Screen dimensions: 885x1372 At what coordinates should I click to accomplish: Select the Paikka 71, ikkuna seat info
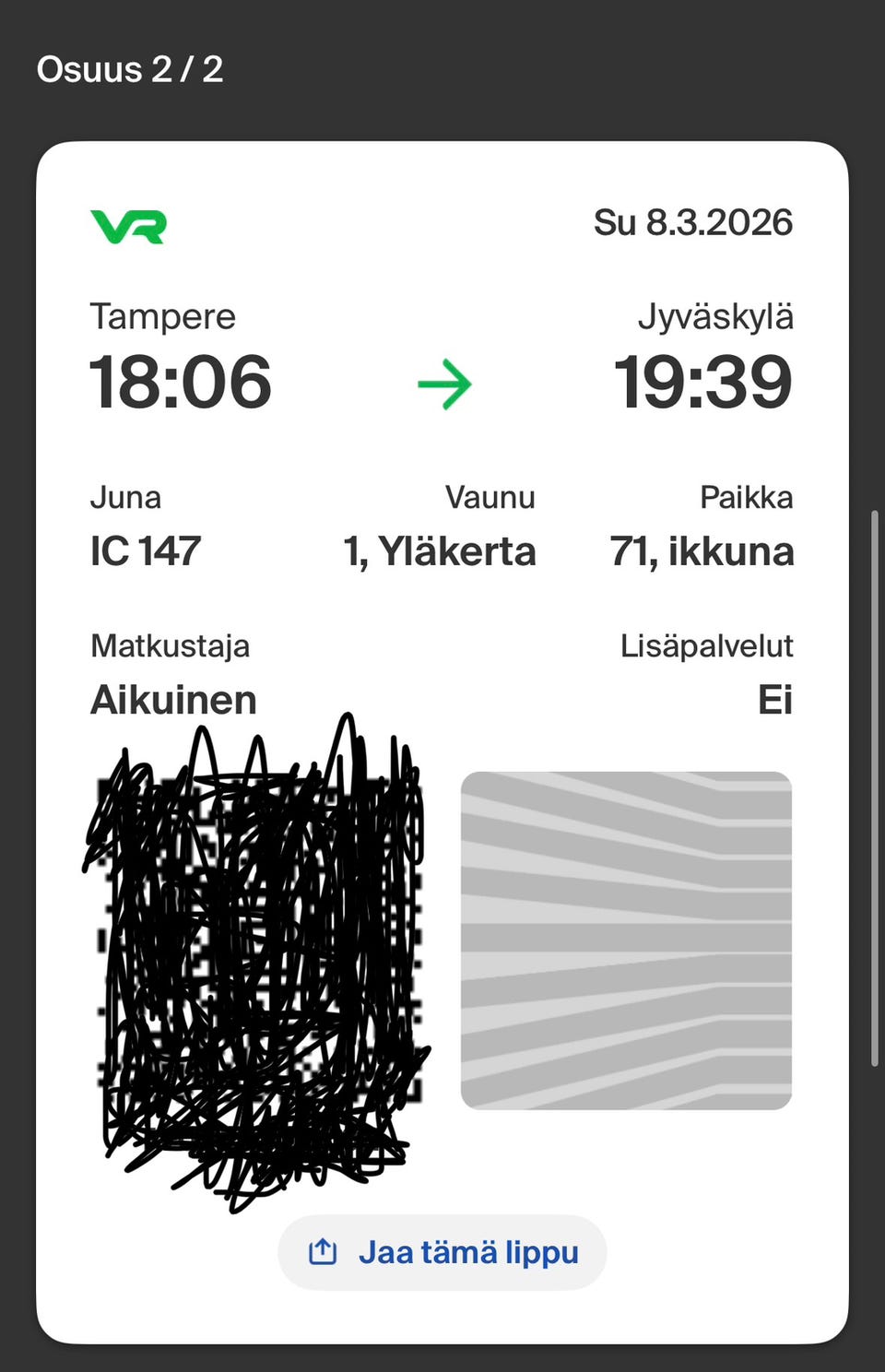703,526
